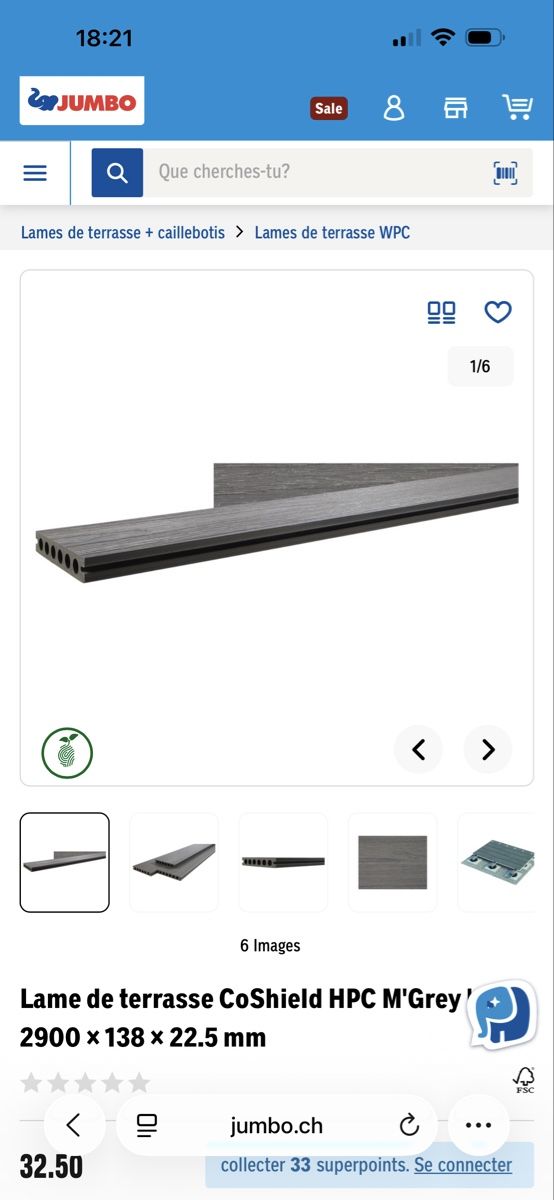The image size is (554, 1200).
Task: Open the hamburger menu
Action: (x=35, y=173)
